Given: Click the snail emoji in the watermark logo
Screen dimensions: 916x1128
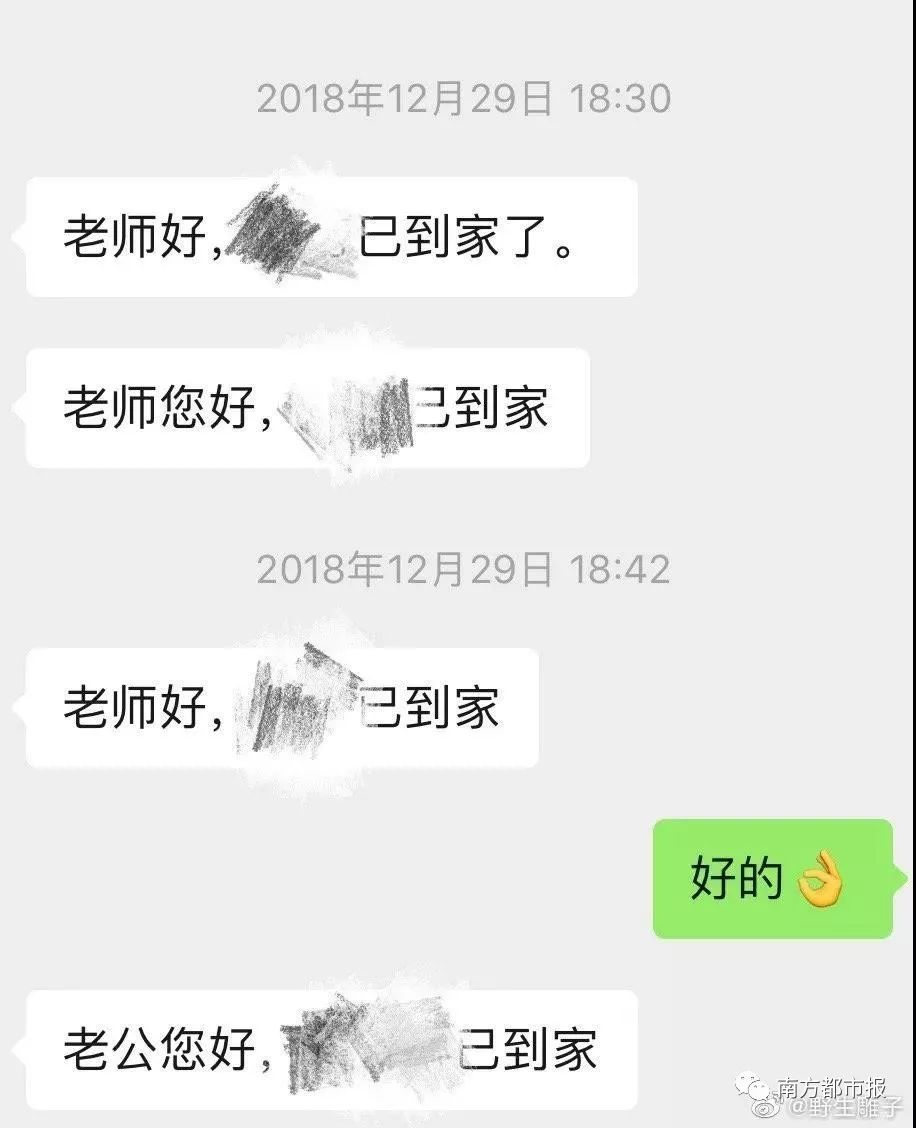Looking at the screenshot, I should point(765,1110).
